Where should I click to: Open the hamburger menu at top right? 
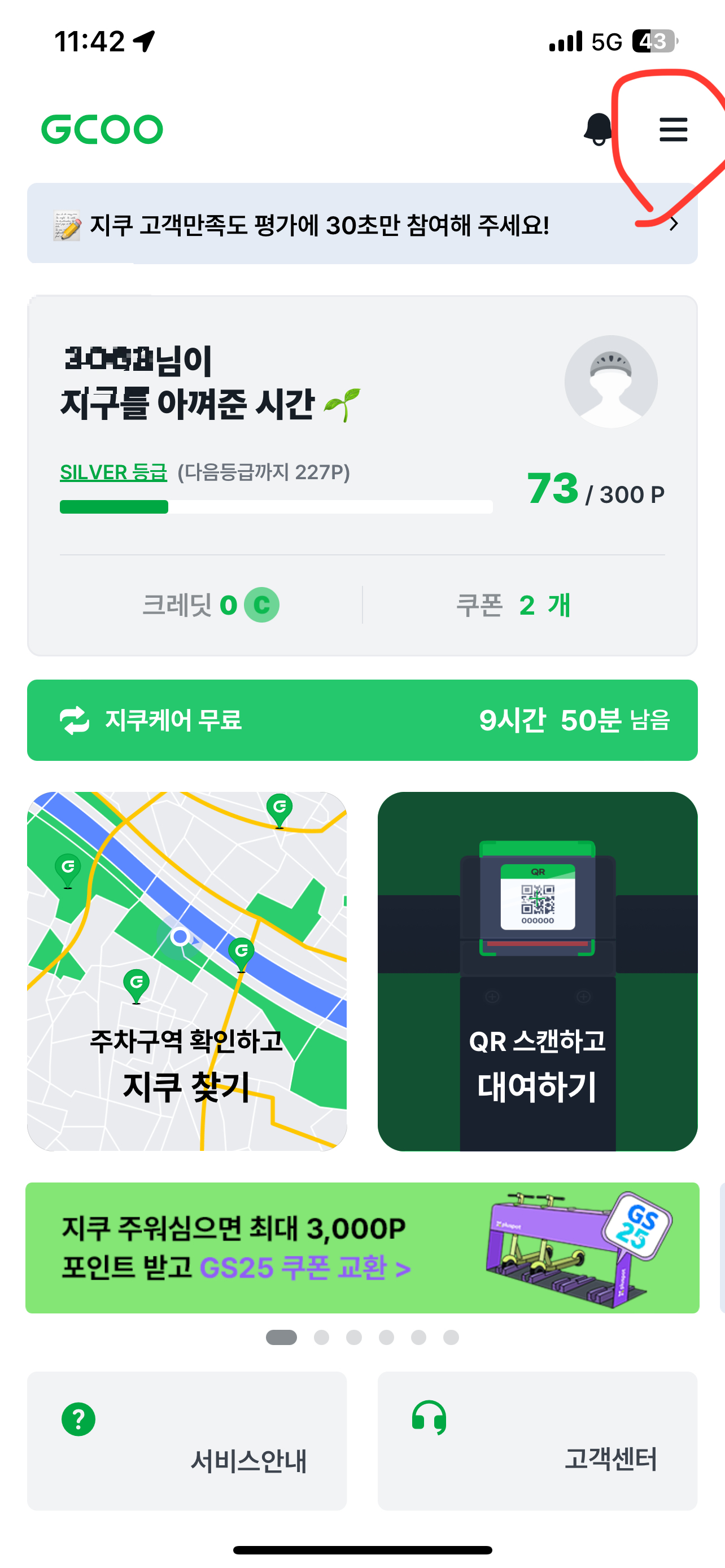click(673, 130)
